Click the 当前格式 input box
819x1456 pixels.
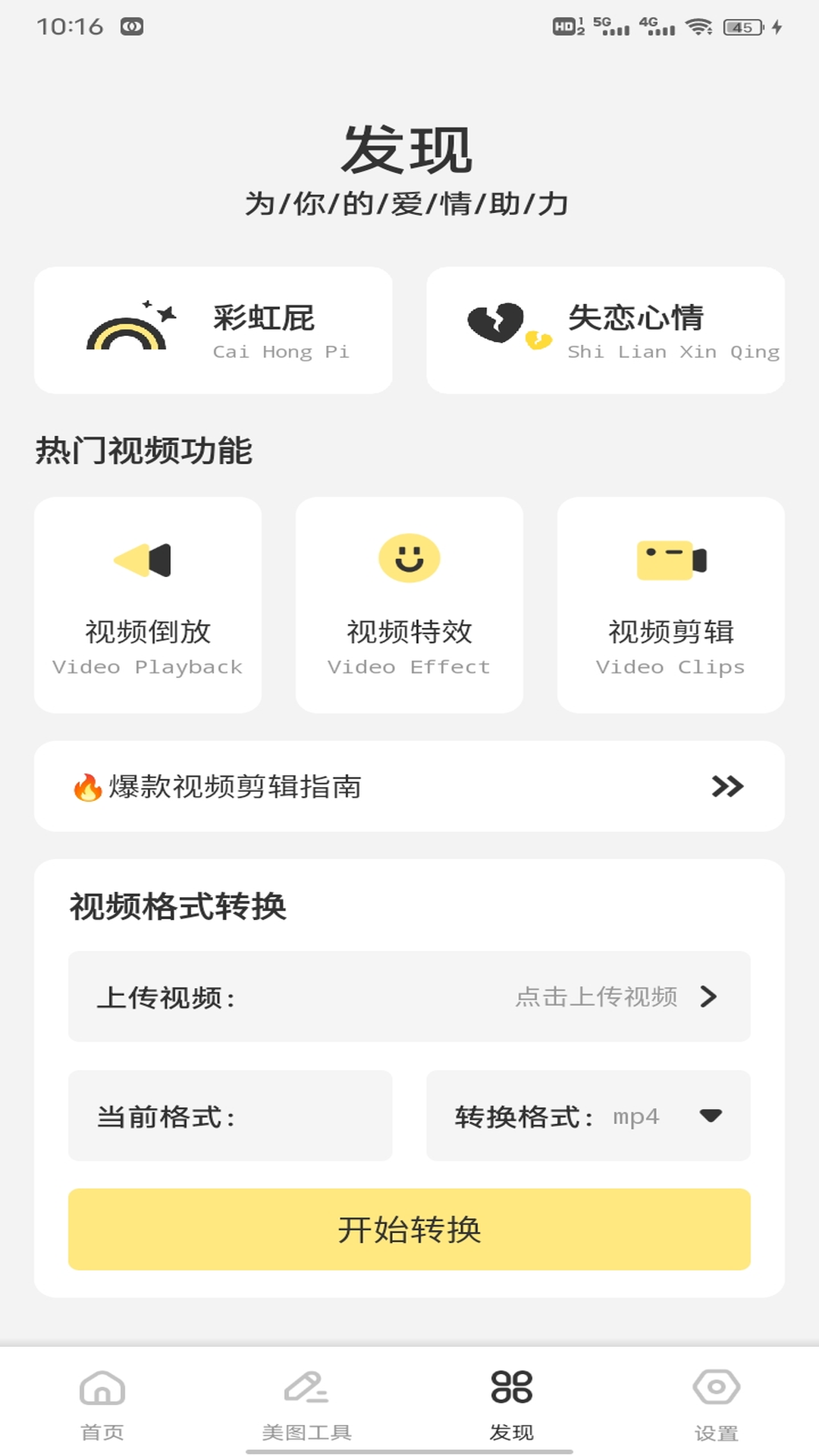(229, 1116)
